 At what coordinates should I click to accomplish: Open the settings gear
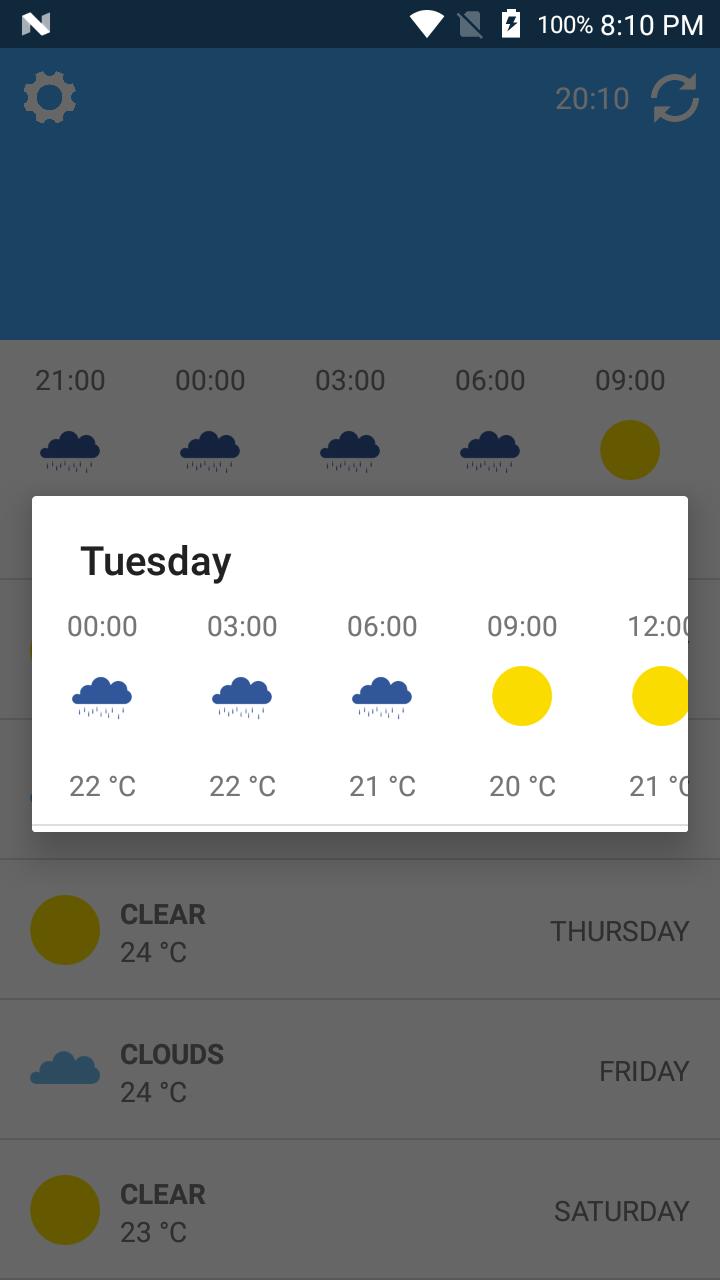[47, 97]
